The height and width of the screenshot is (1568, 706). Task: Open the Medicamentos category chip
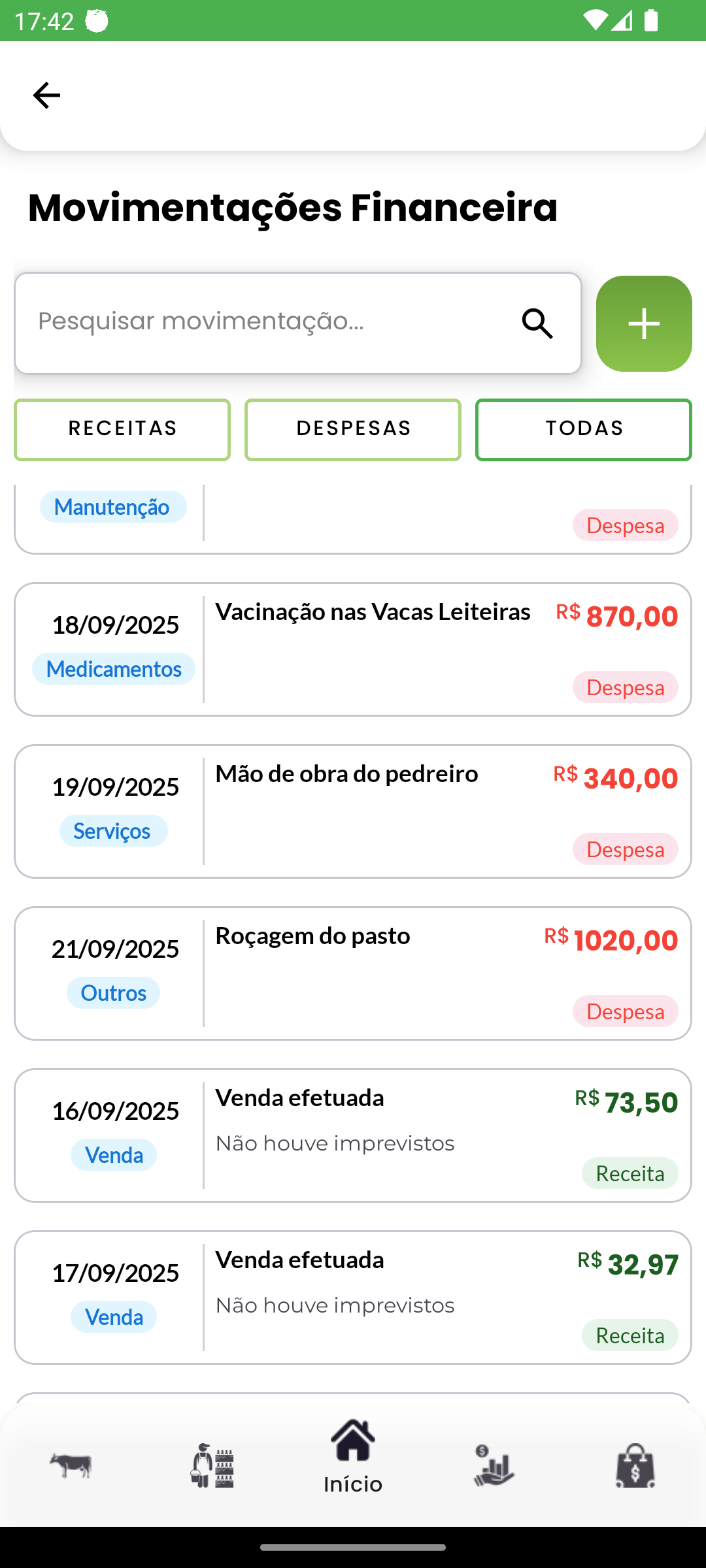(114, 668)
